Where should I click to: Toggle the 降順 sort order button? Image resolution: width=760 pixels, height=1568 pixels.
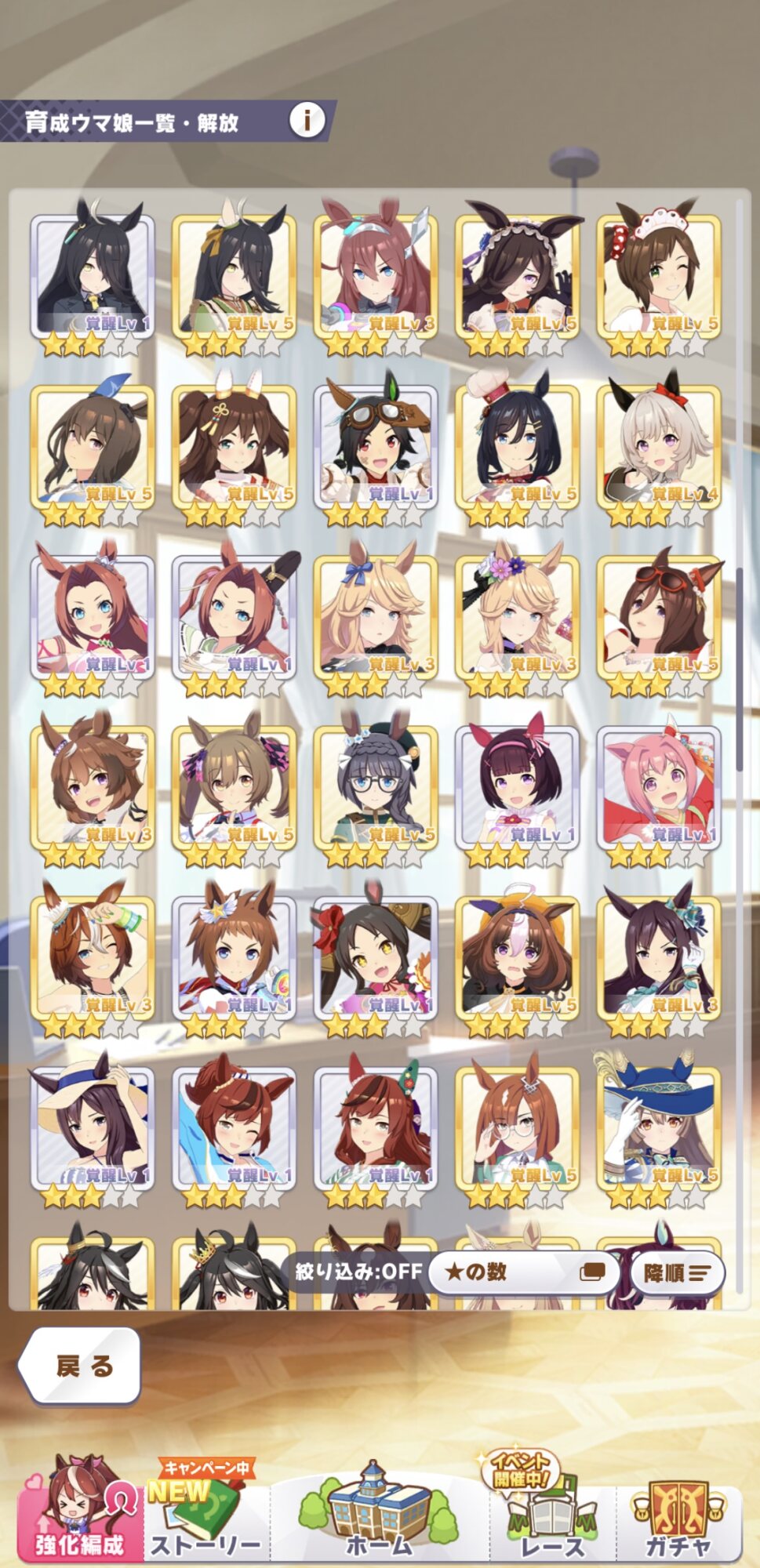click(x=677, y=1273)
